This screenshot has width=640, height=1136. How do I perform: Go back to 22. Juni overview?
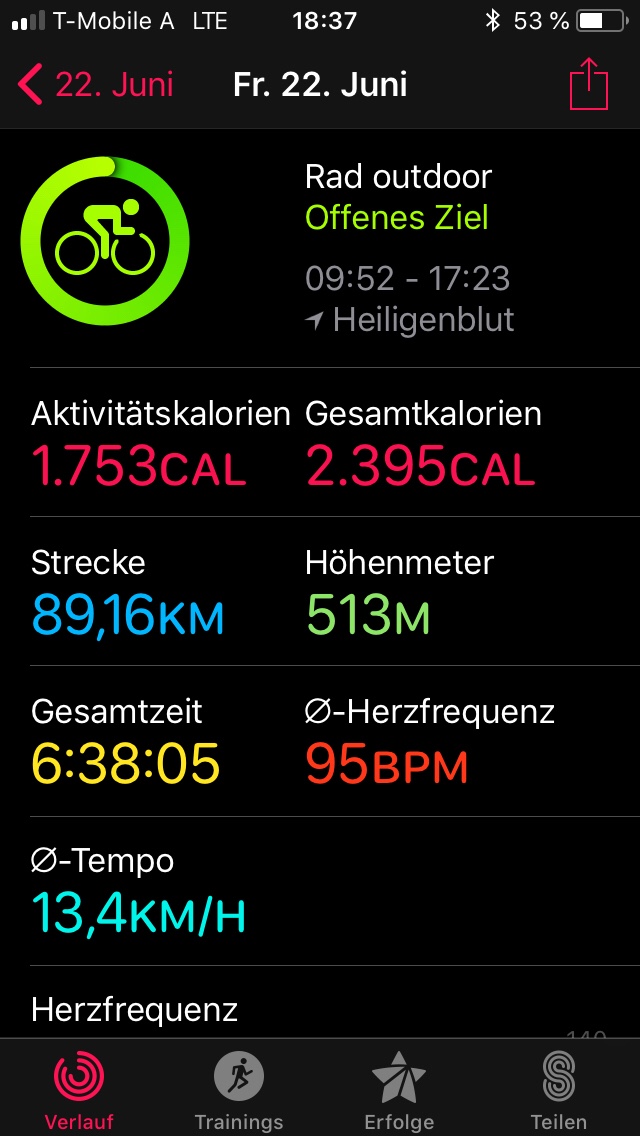(x=96, y=84)
